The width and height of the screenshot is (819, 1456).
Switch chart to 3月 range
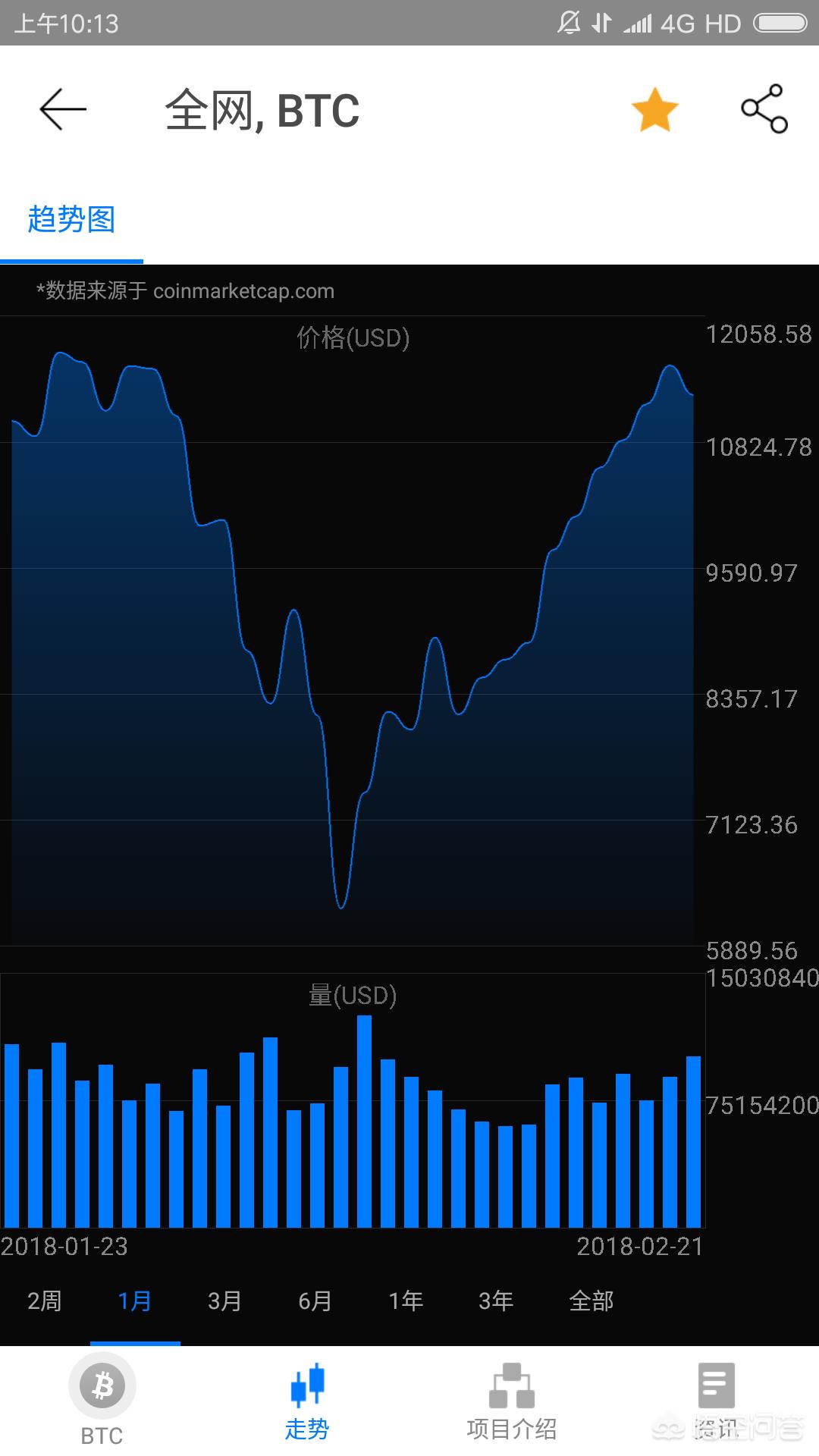pyautogui.click(x=225, y=1301)
